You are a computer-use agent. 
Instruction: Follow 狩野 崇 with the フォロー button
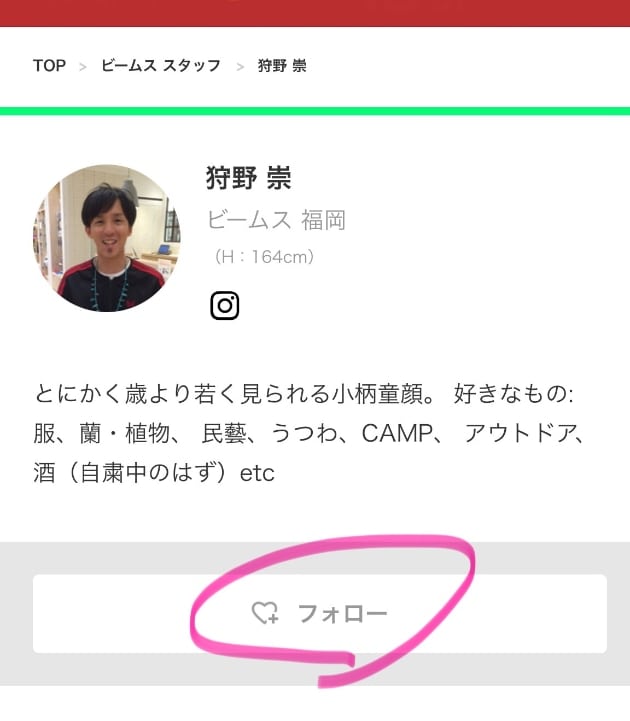pyautogui.click(x=319, y=613)
